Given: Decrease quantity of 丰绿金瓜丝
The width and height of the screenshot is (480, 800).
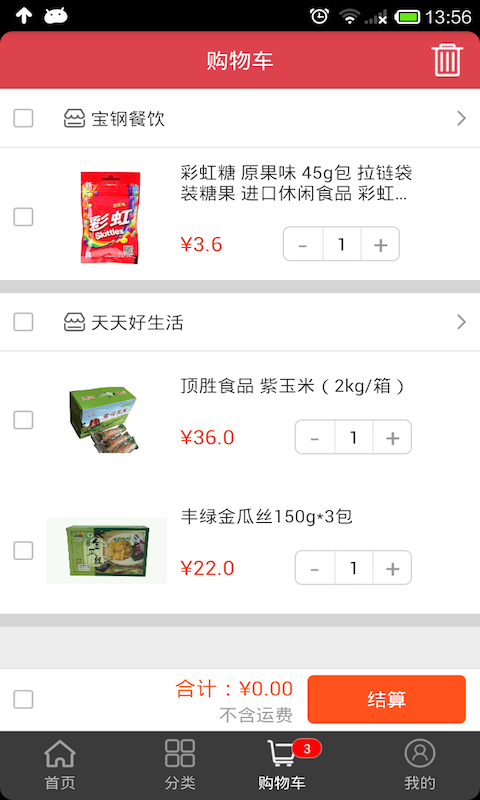Looking at the screenshot, I should click(x=315, y=568).
